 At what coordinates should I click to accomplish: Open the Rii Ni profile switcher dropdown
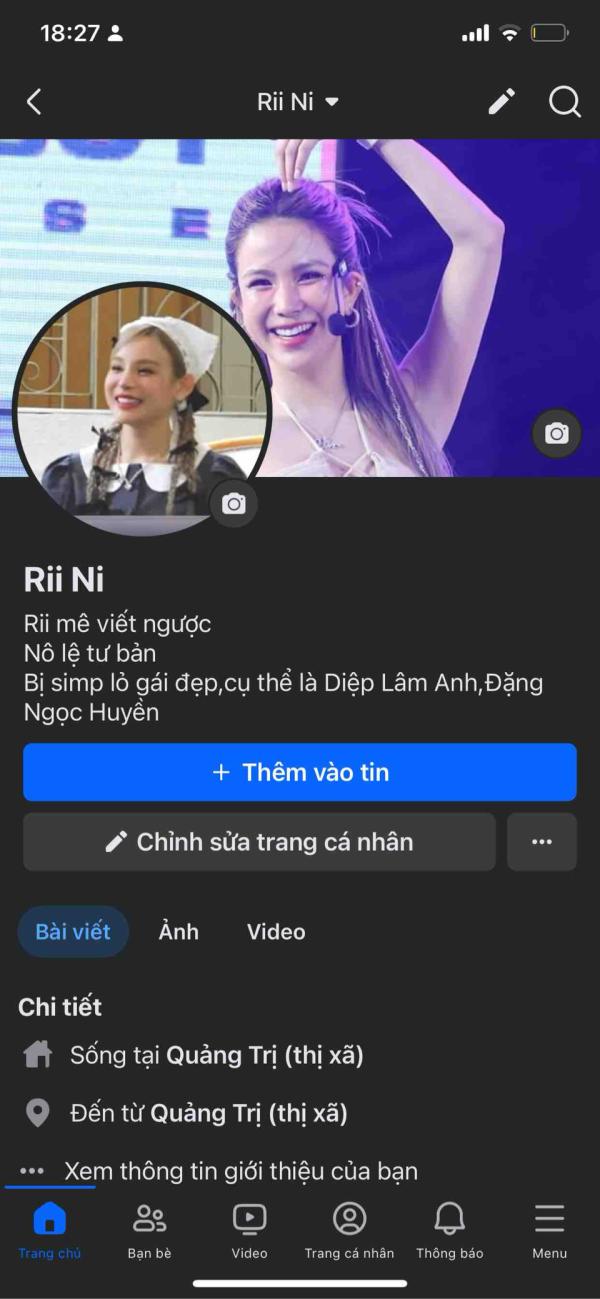coord(298,102)
